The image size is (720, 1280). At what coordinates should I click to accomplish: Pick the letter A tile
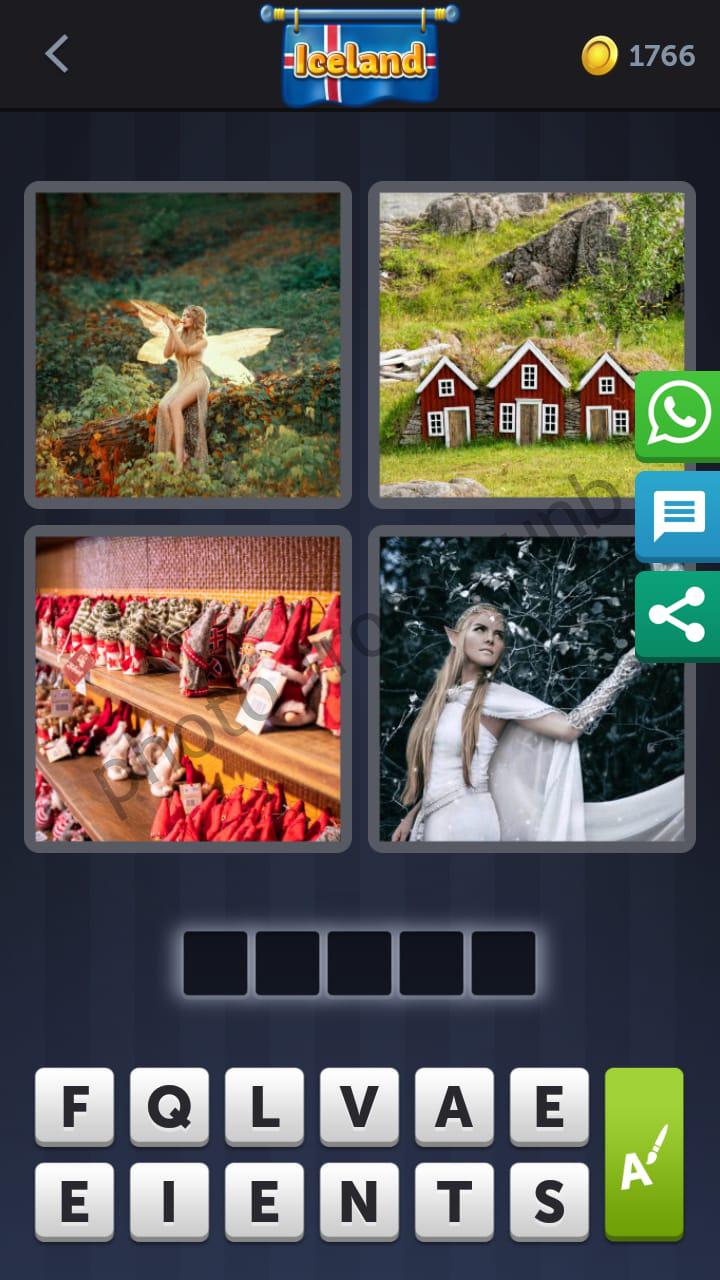pyautogui.click(x=454, y=1105)
